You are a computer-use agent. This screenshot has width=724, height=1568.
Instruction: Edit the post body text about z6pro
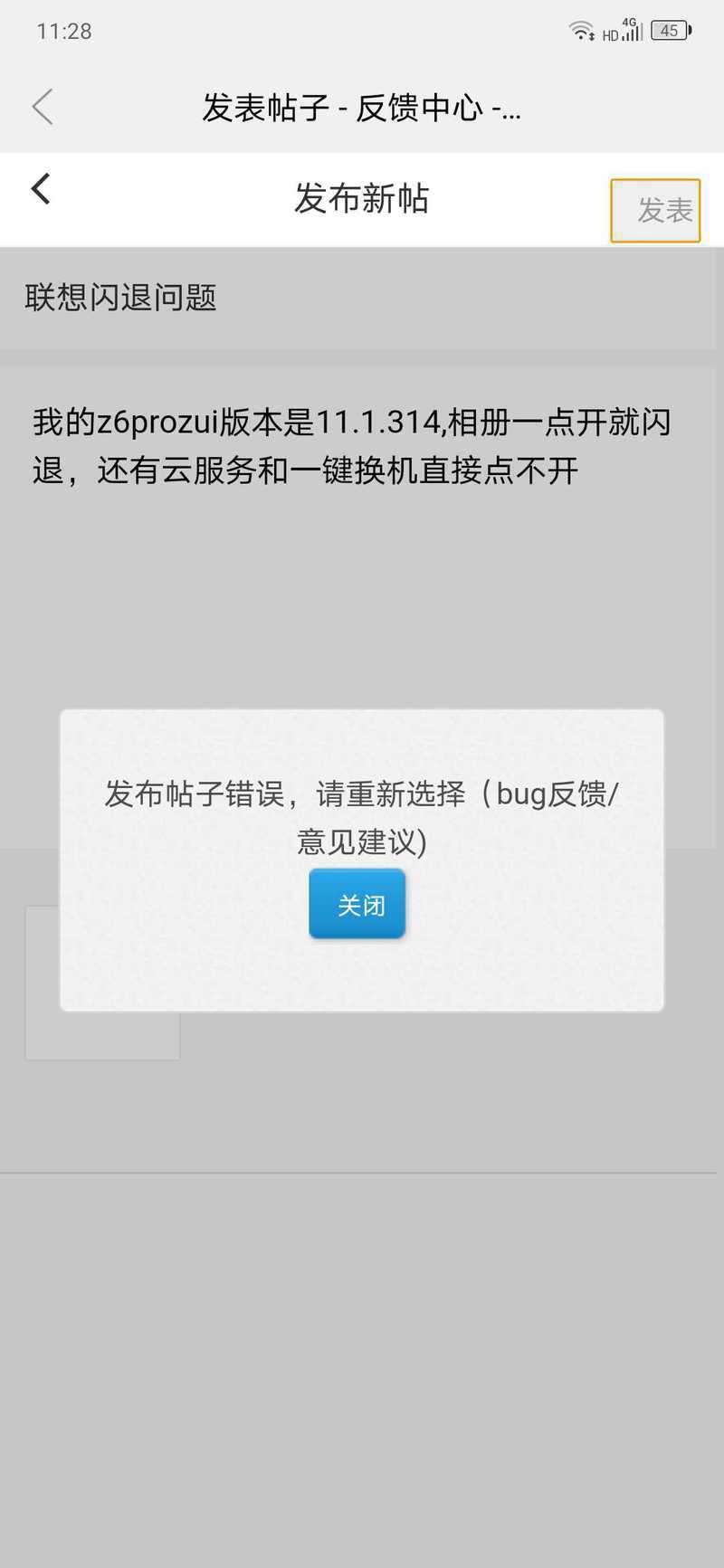click(358, 606)
